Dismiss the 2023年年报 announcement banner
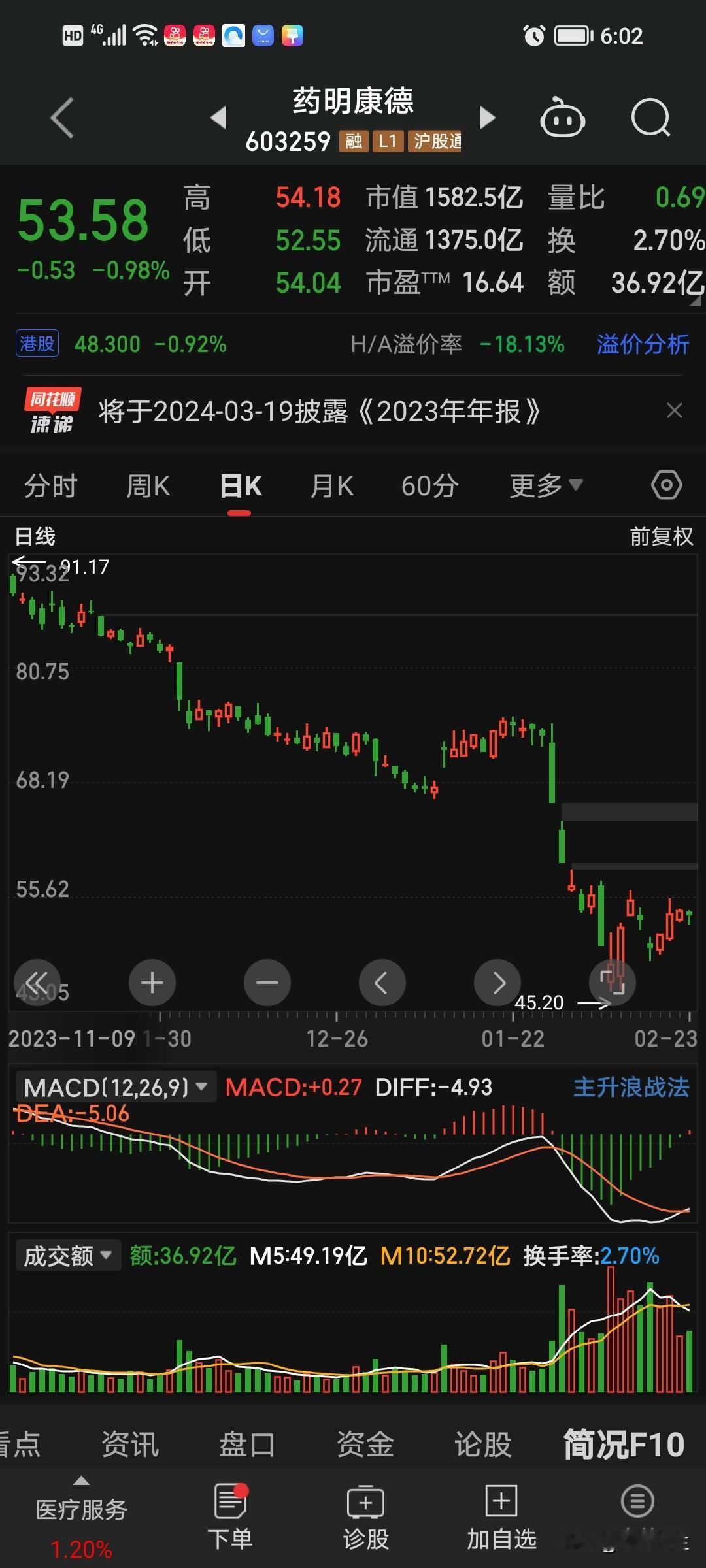 click(x=674, y=411)
